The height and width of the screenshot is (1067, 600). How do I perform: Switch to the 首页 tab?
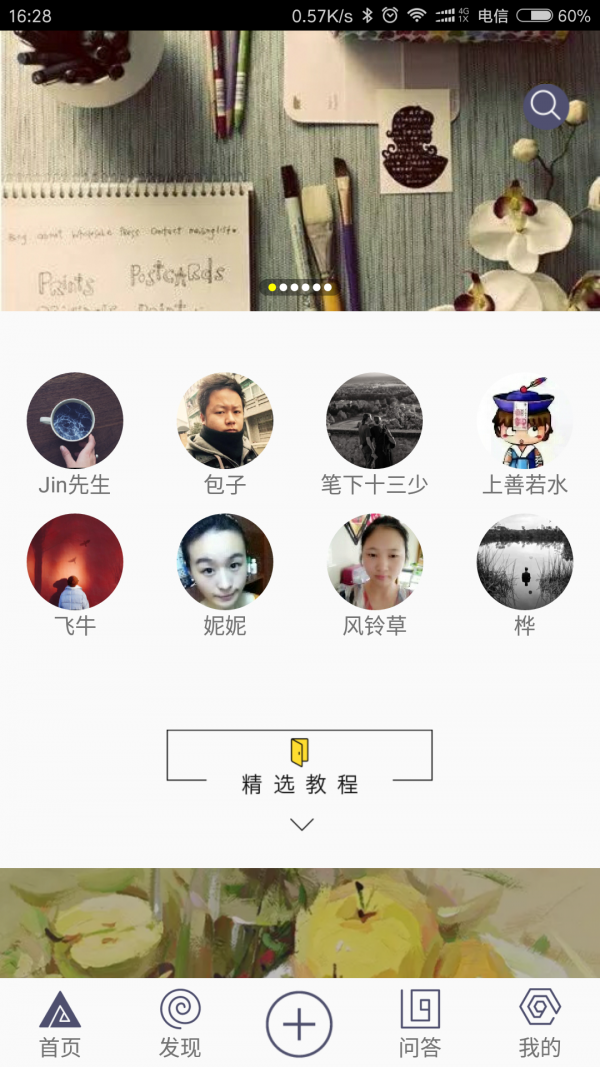(60, 1023)
